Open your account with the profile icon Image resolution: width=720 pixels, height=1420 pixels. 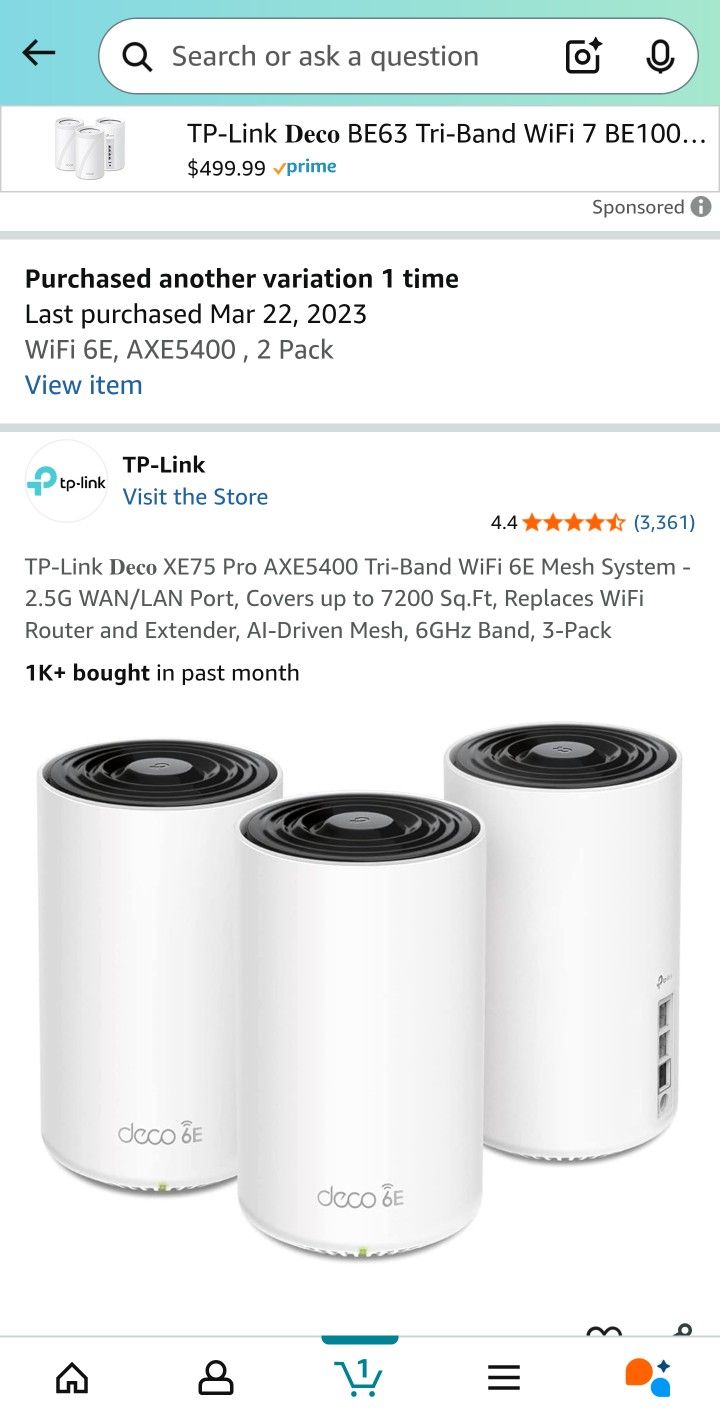(216, 1376)
